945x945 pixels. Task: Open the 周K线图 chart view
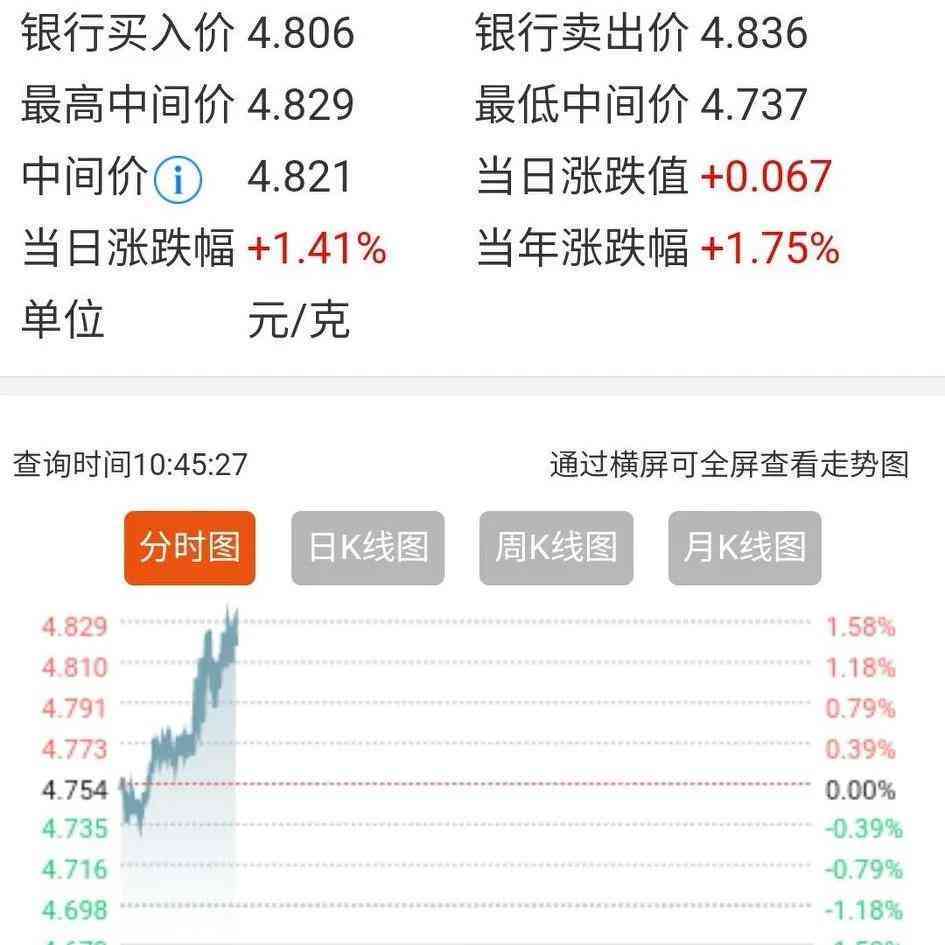pyautogui.click(x=556, y=548)
